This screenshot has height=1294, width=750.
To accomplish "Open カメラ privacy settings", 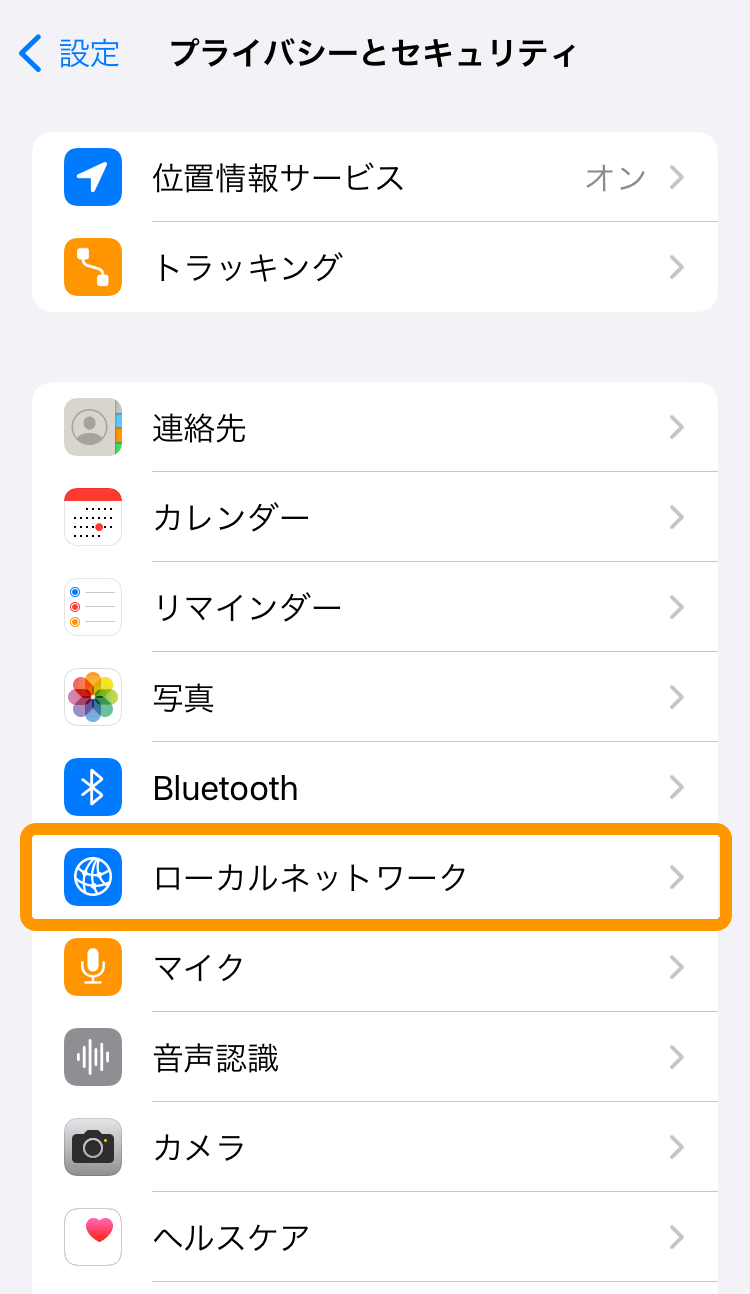I will click(375, 1147).
